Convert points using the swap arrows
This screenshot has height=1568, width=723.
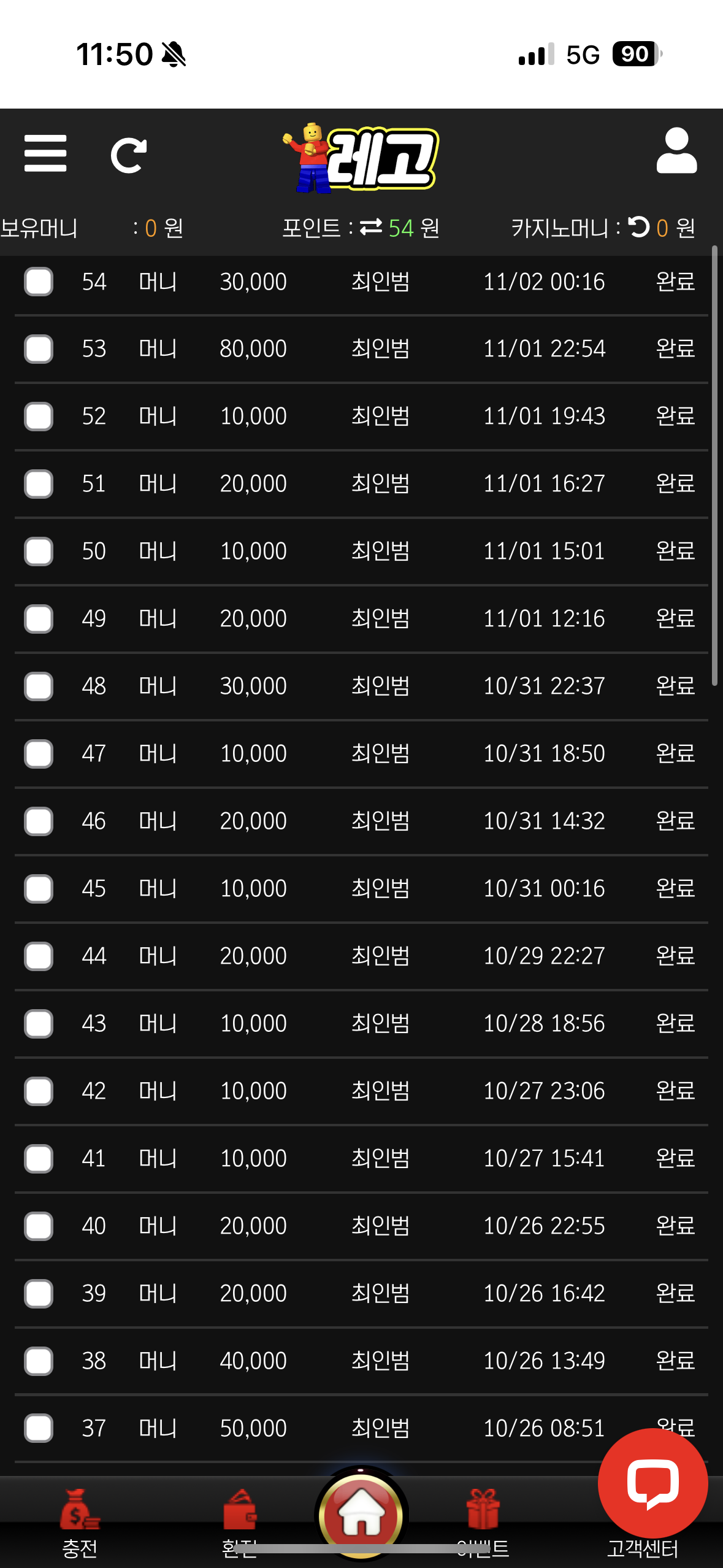coord(370,228)
